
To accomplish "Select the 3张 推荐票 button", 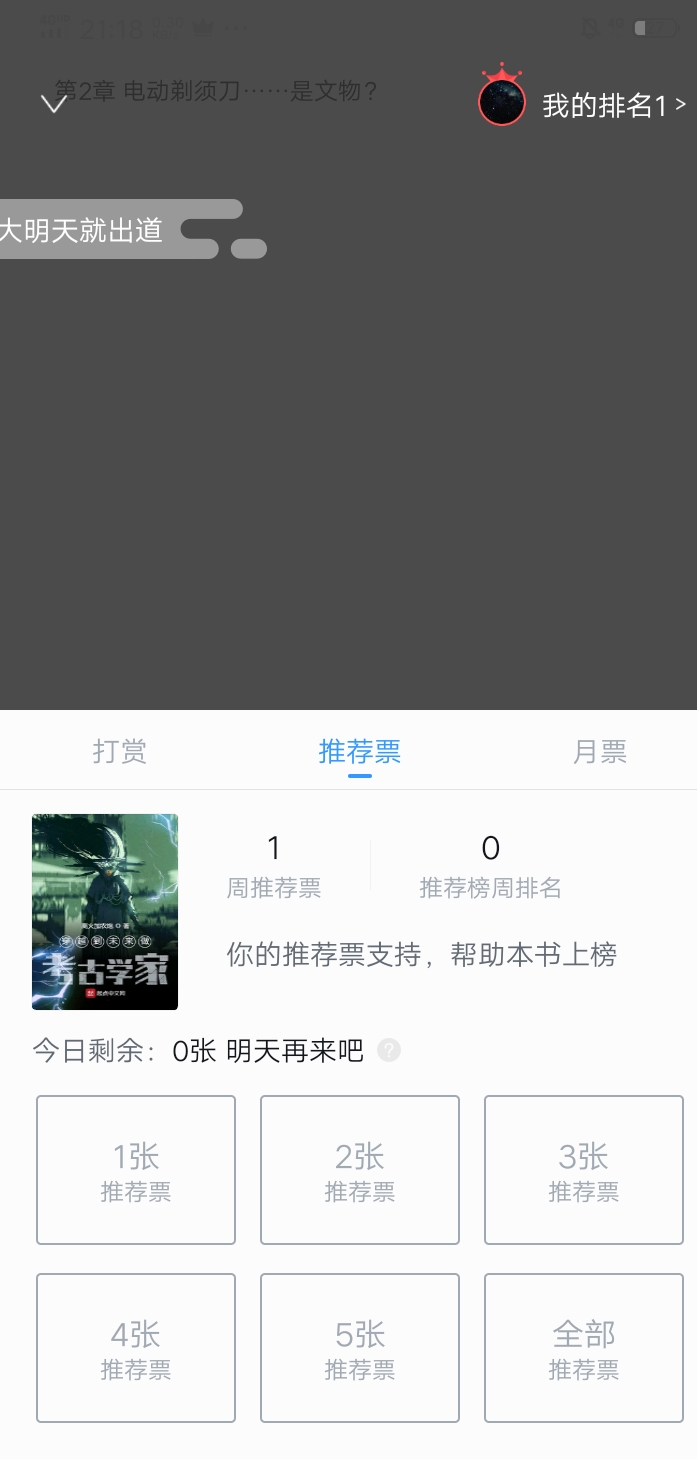I will 584,1170.
